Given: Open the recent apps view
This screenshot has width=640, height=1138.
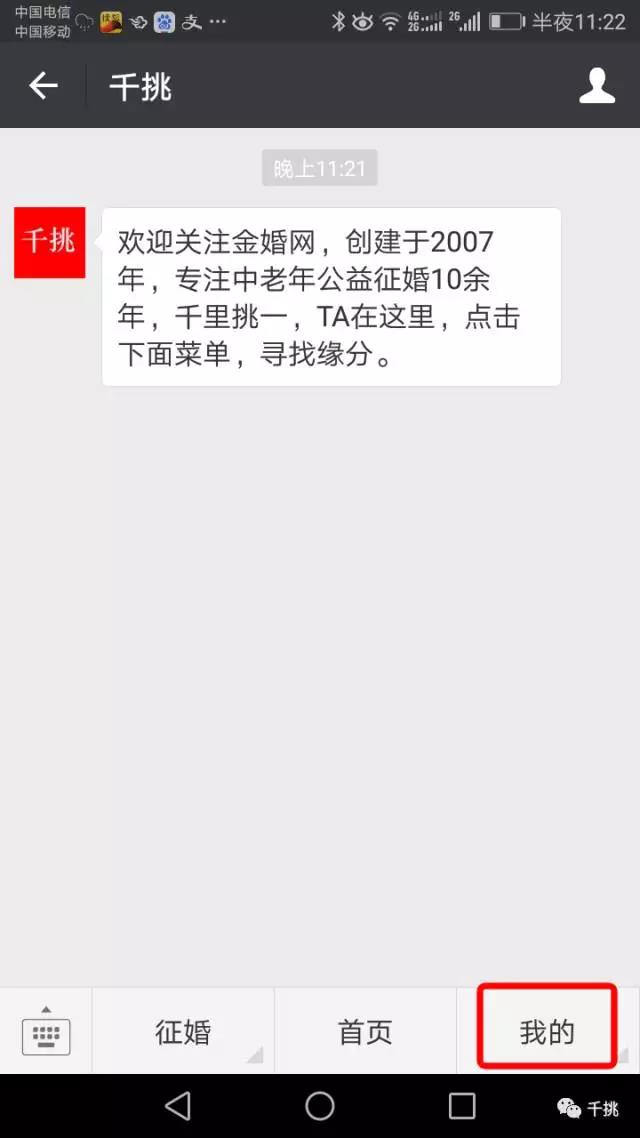Looking at the screenshot, I should (462, 1105).
